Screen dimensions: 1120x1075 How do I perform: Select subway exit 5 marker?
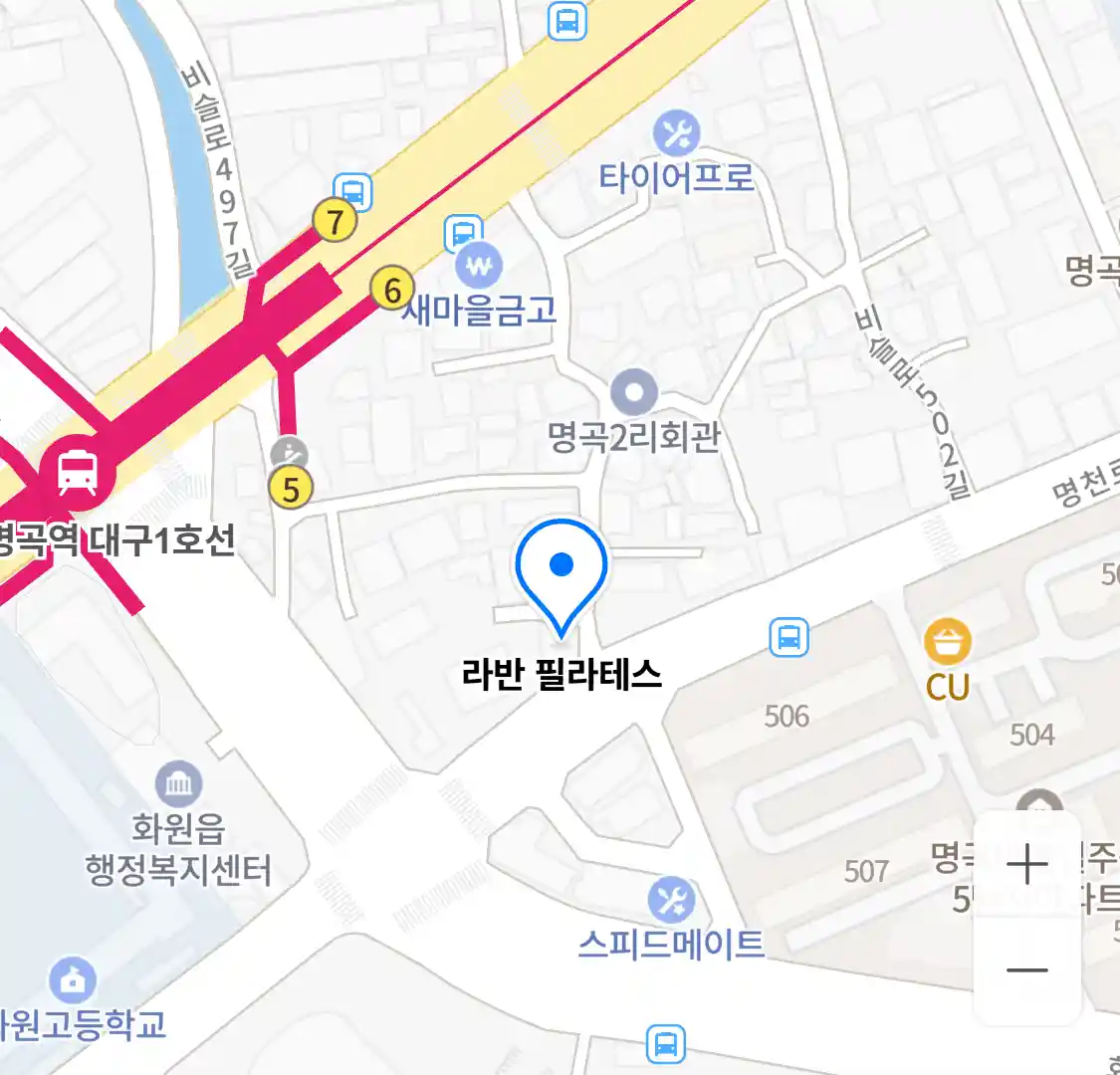point(291,489)
